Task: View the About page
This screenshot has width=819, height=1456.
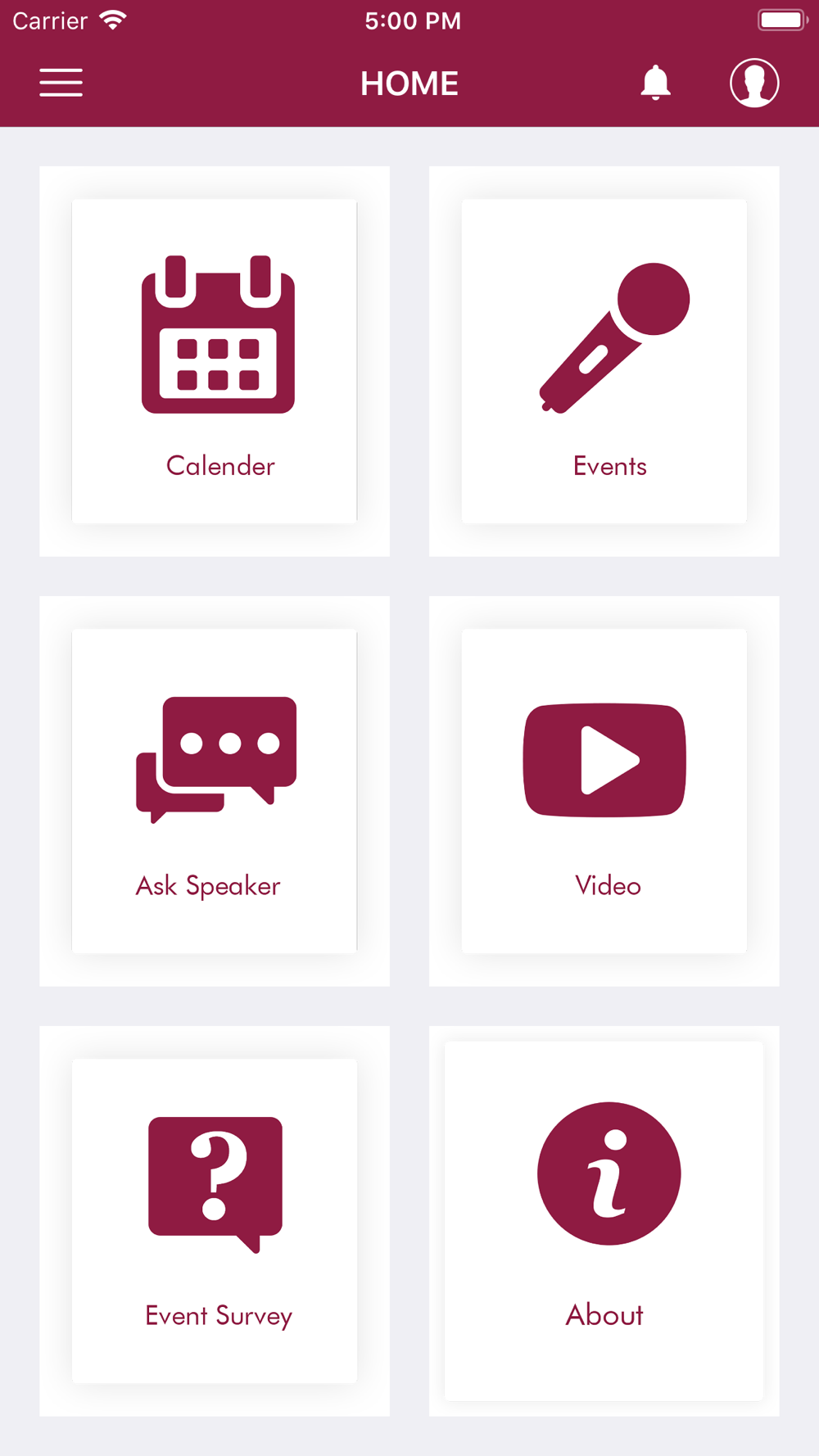Action: click(604, 1221)
